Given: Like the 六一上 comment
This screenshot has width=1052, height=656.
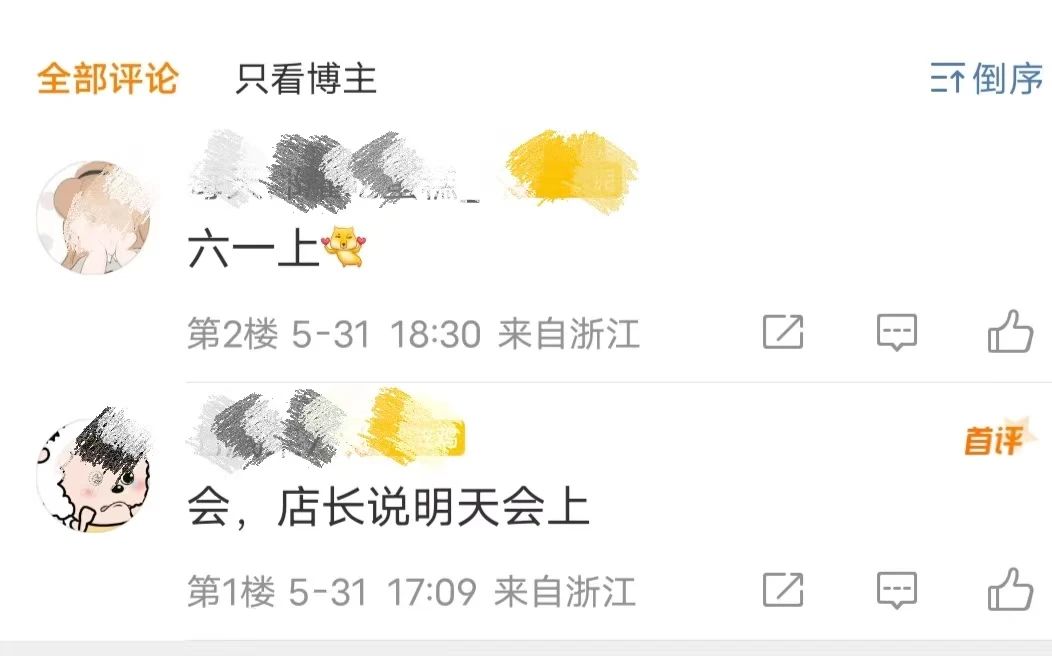Looking at the screenshot, I should point(1010,331).
